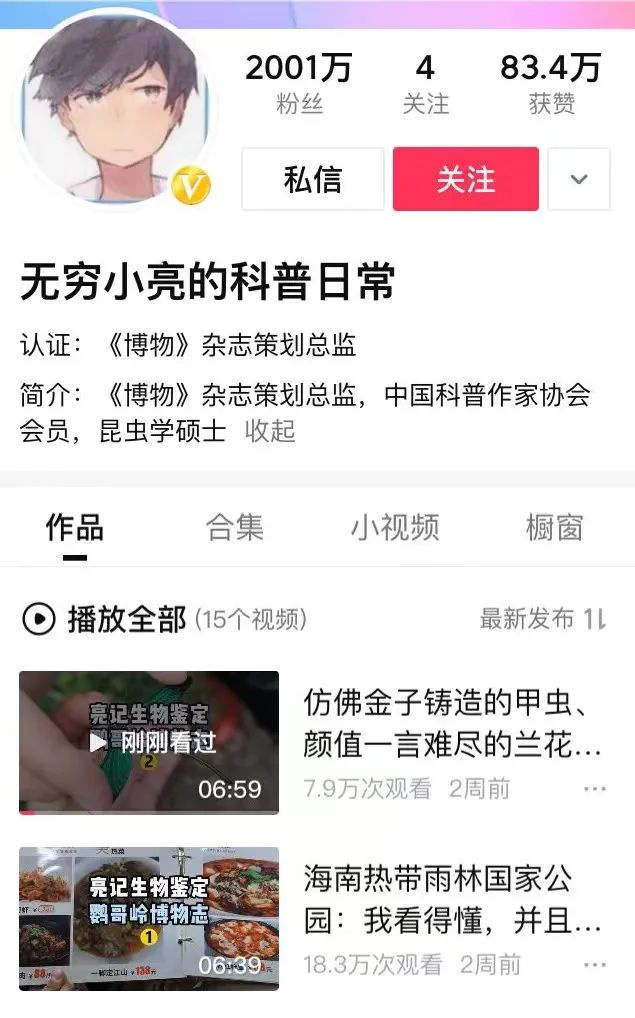Expand the dropdown arrow next to 关注

(x=578, y=179)
